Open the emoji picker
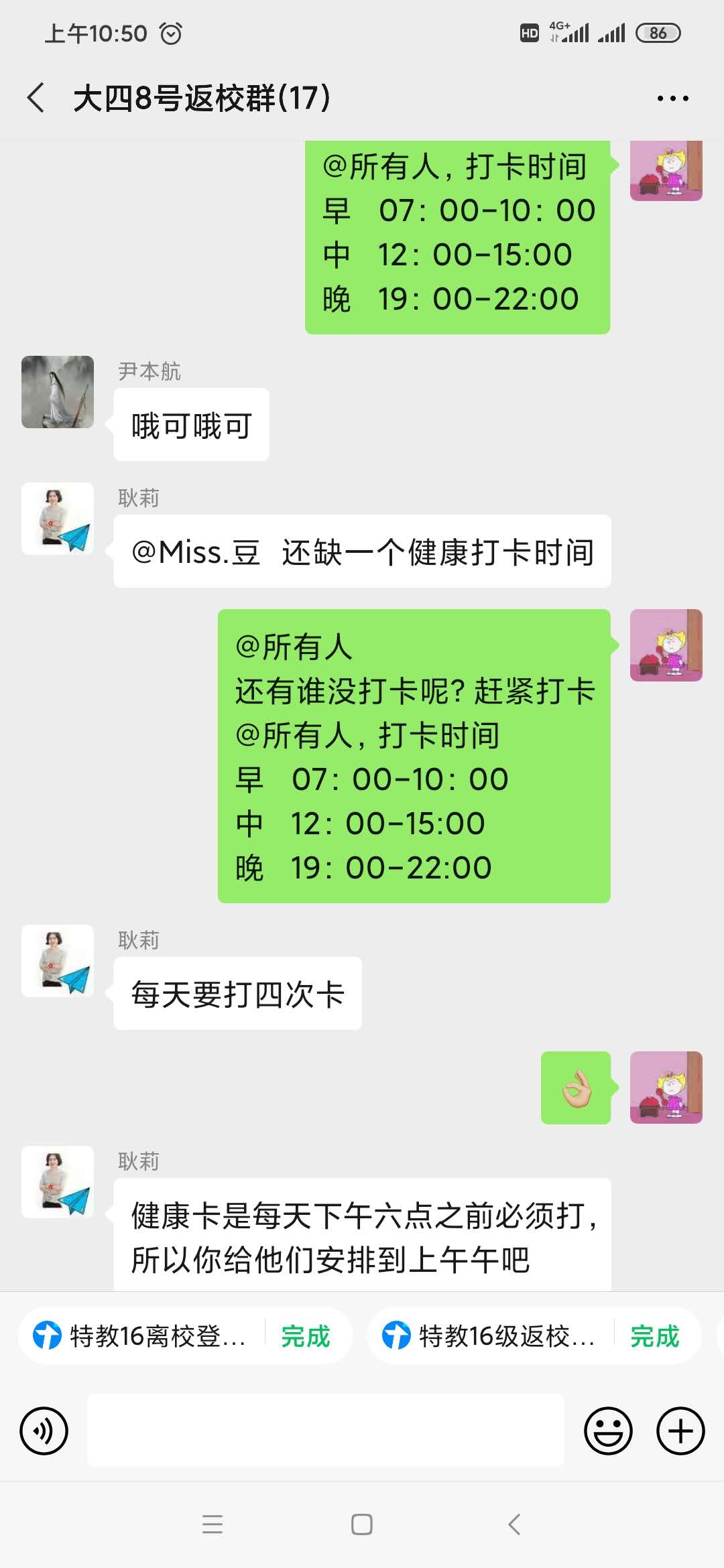The height and width of the screenshot is (1568, 724). pos(608,1431)
